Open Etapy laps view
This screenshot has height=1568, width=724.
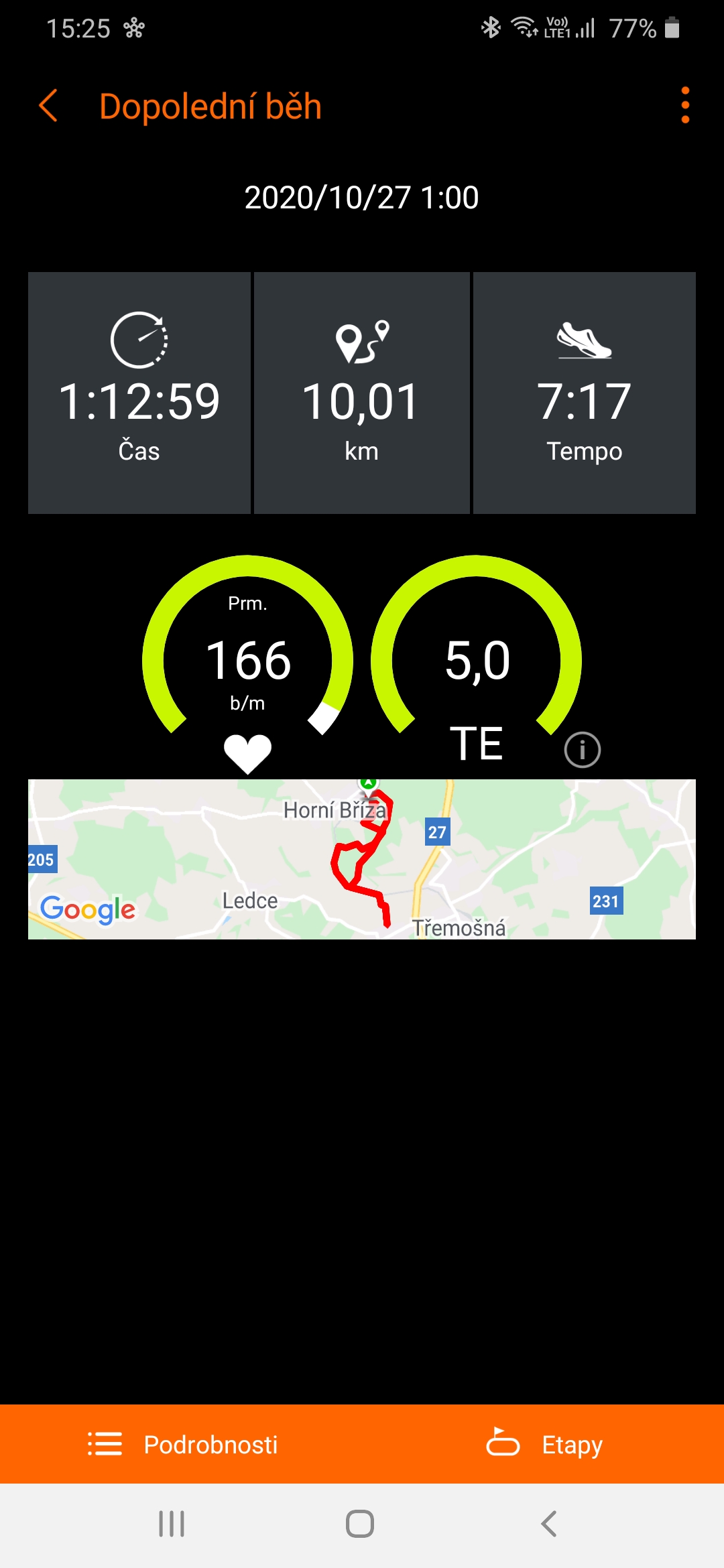coord(544,1445)
